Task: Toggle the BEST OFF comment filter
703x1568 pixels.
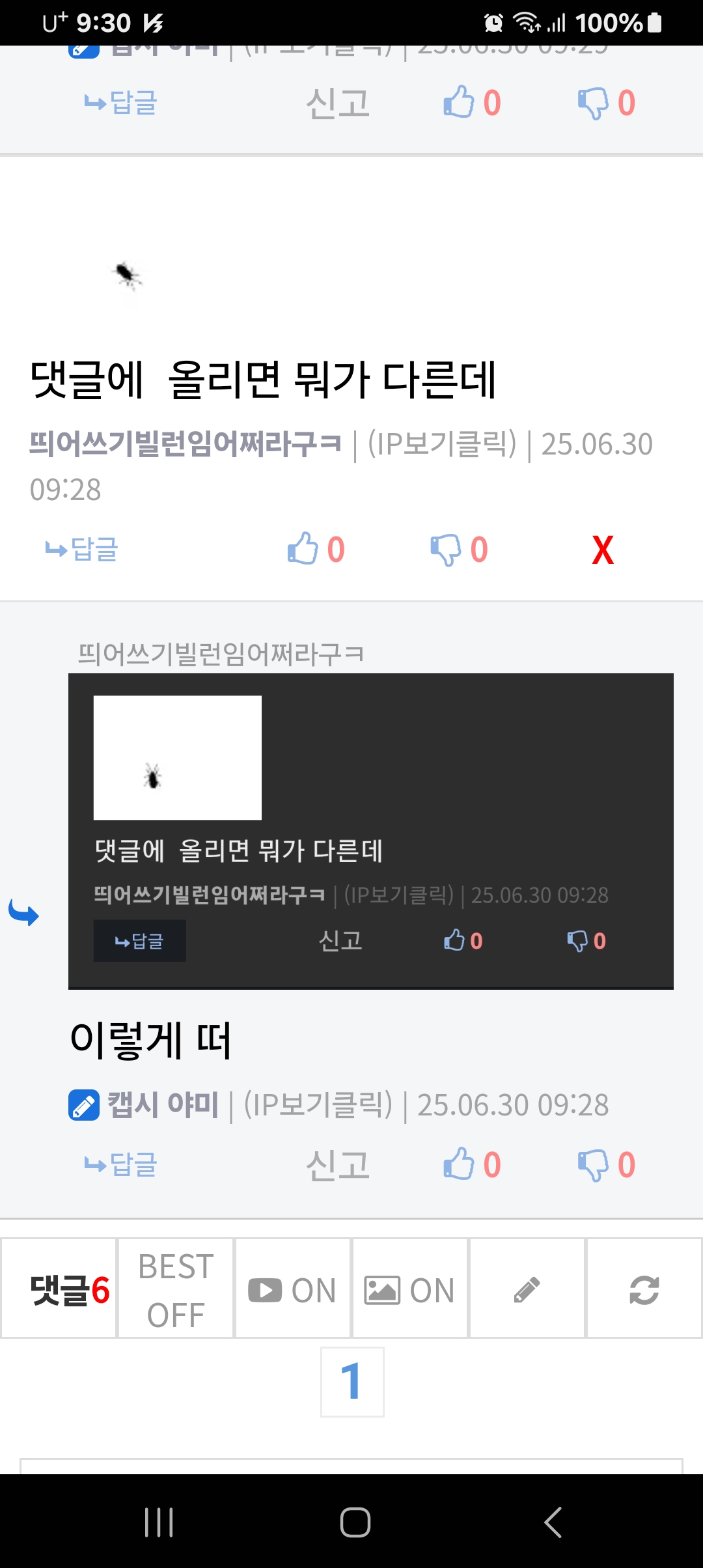Action: pyautogui.click(x=176, y=1290)
